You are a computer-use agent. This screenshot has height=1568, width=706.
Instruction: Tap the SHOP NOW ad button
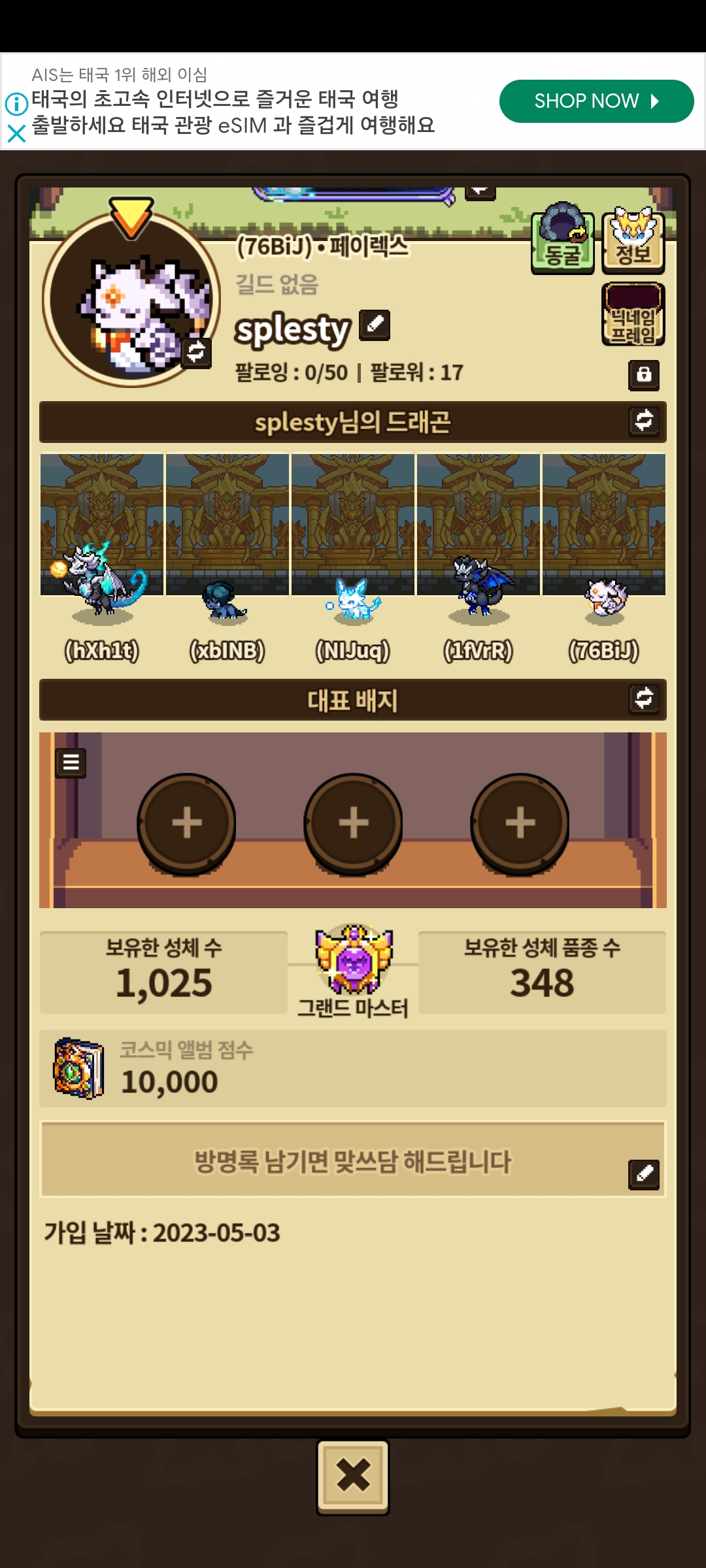(596, 101)
